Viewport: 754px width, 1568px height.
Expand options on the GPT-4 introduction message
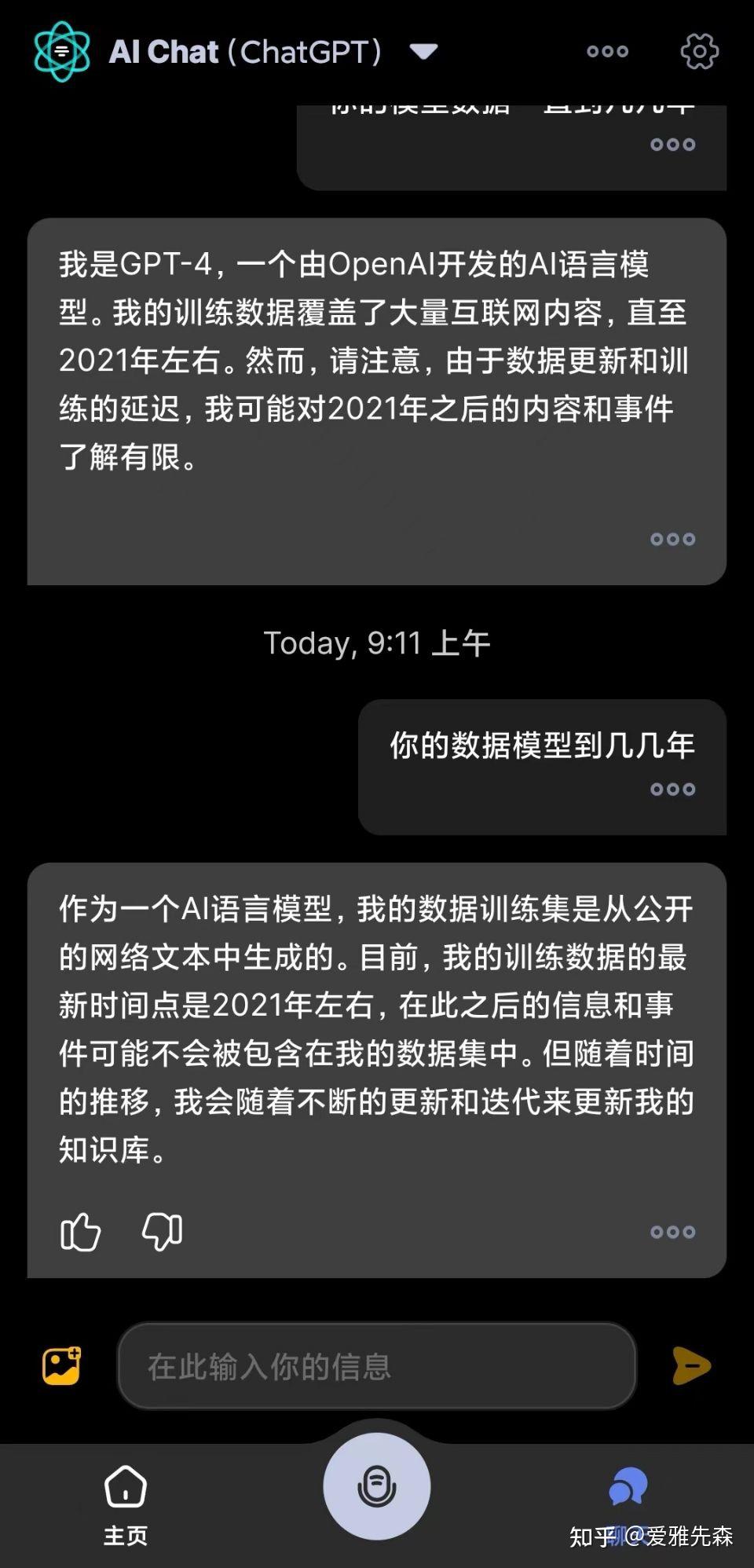[x=672, y=538]
